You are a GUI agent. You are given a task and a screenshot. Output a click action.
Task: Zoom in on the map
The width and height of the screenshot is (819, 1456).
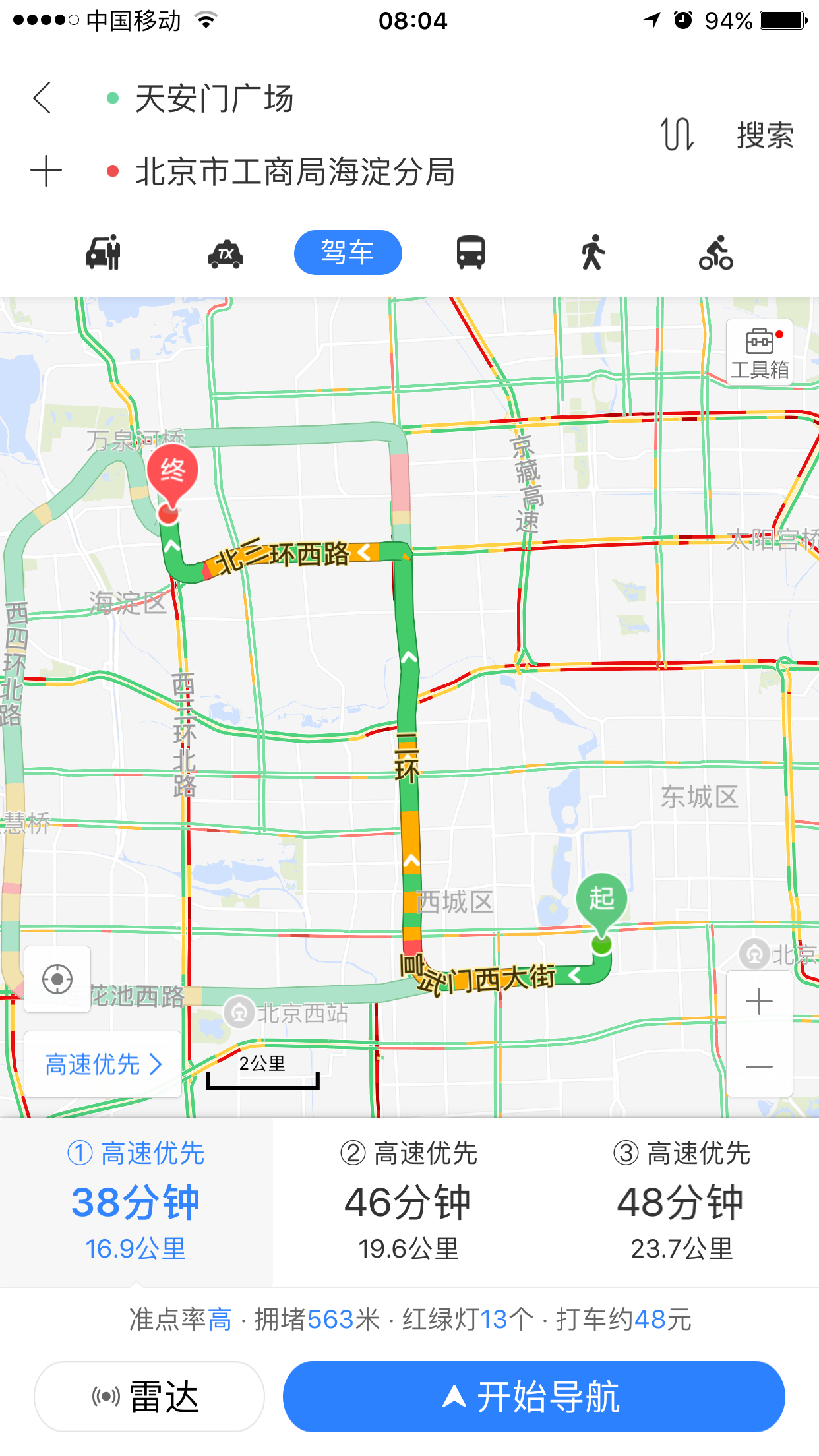(759, 1002)
